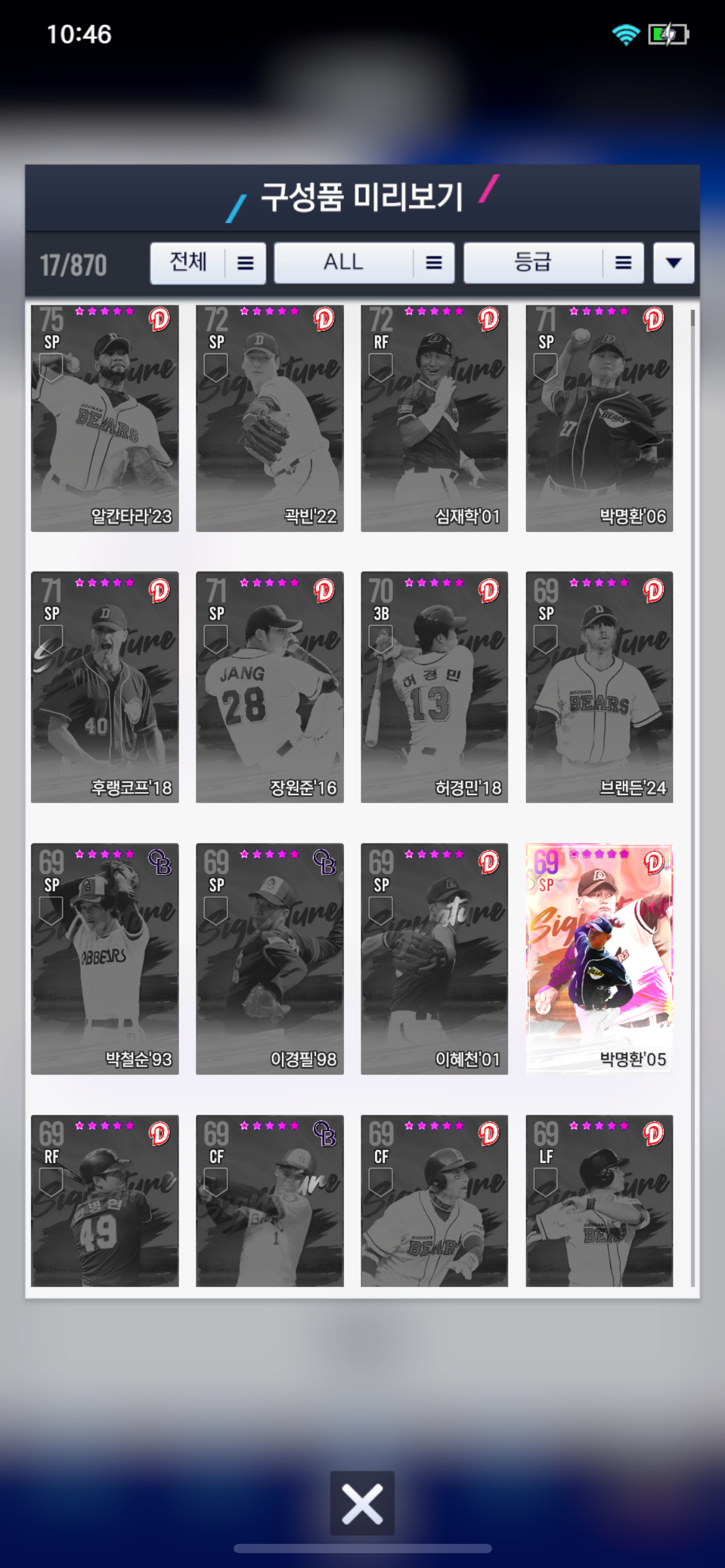
Task: View the 이경필'98 player card
Action: (x=270, y=959)
